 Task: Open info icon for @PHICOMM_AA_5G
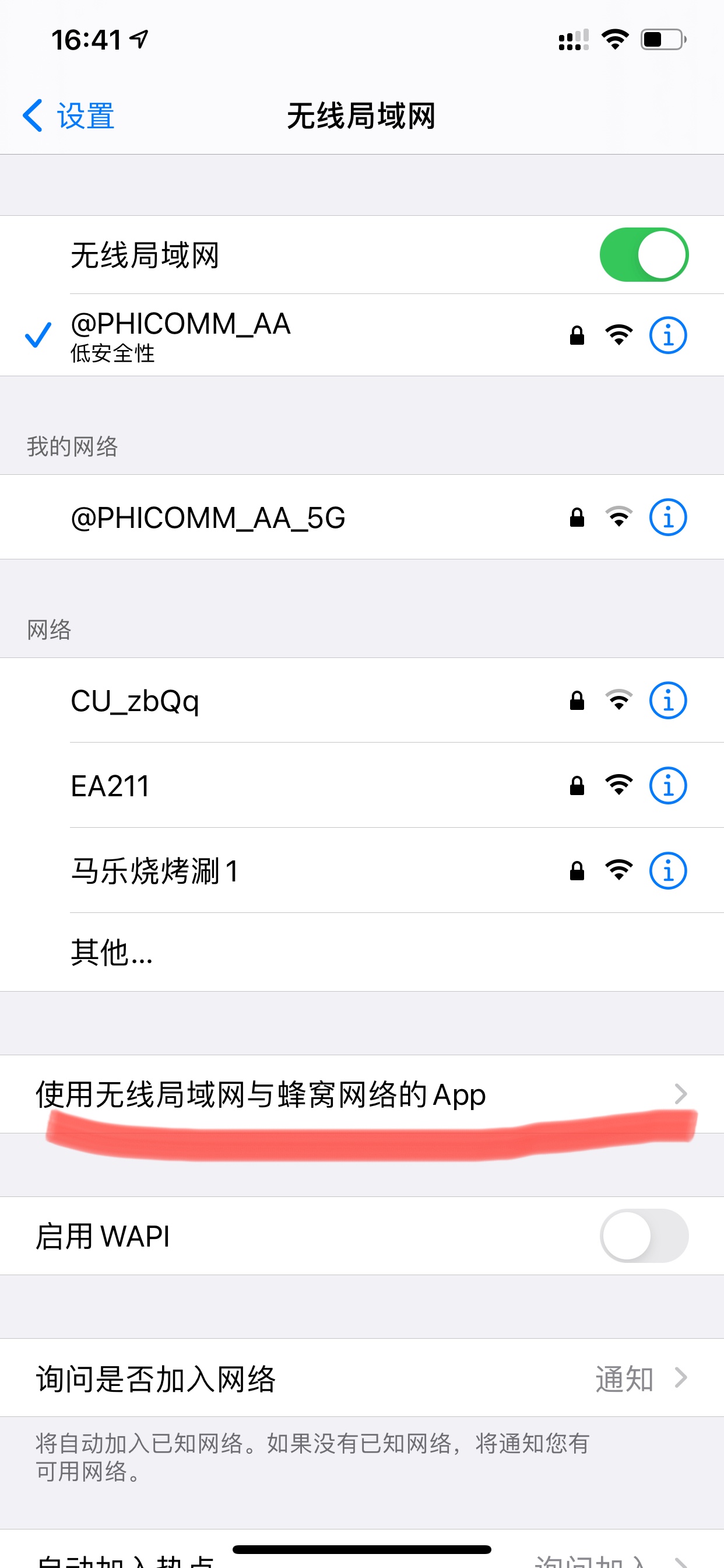click(x=667, y=518)
